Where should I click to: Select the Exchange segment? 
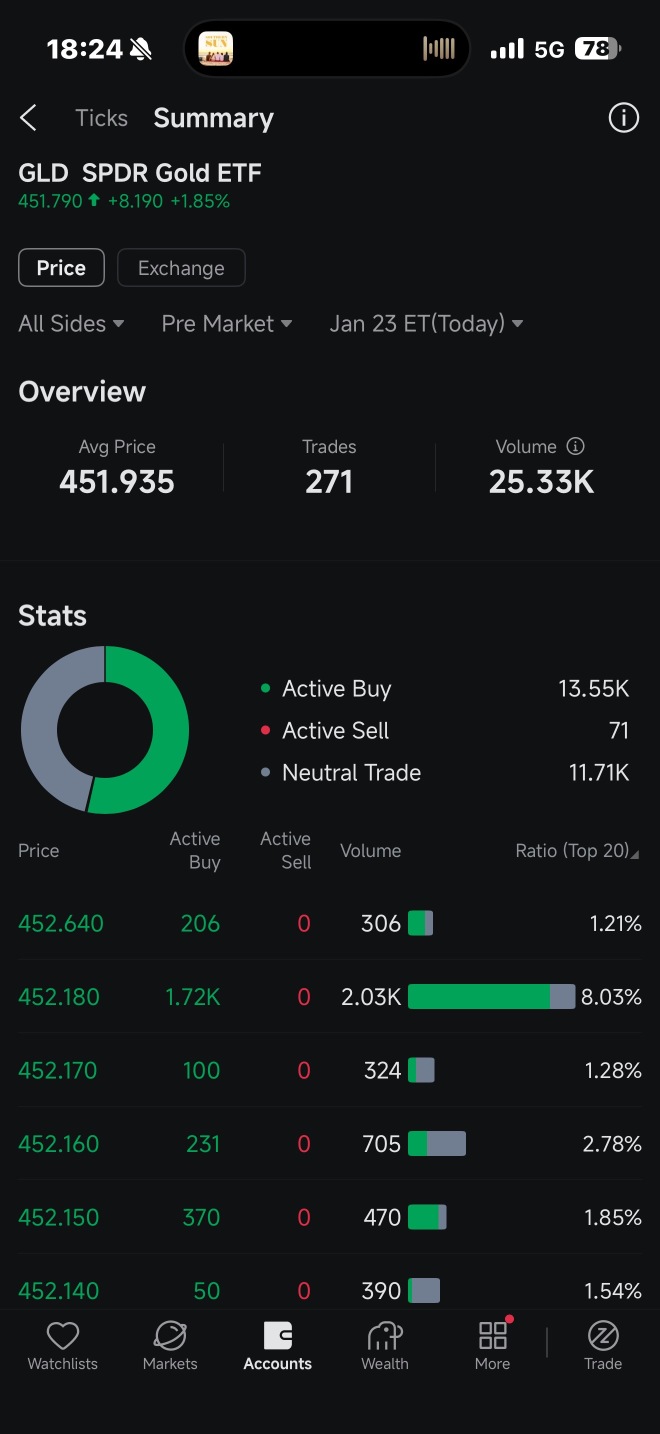pyautogui.click(x=181, y=268)
